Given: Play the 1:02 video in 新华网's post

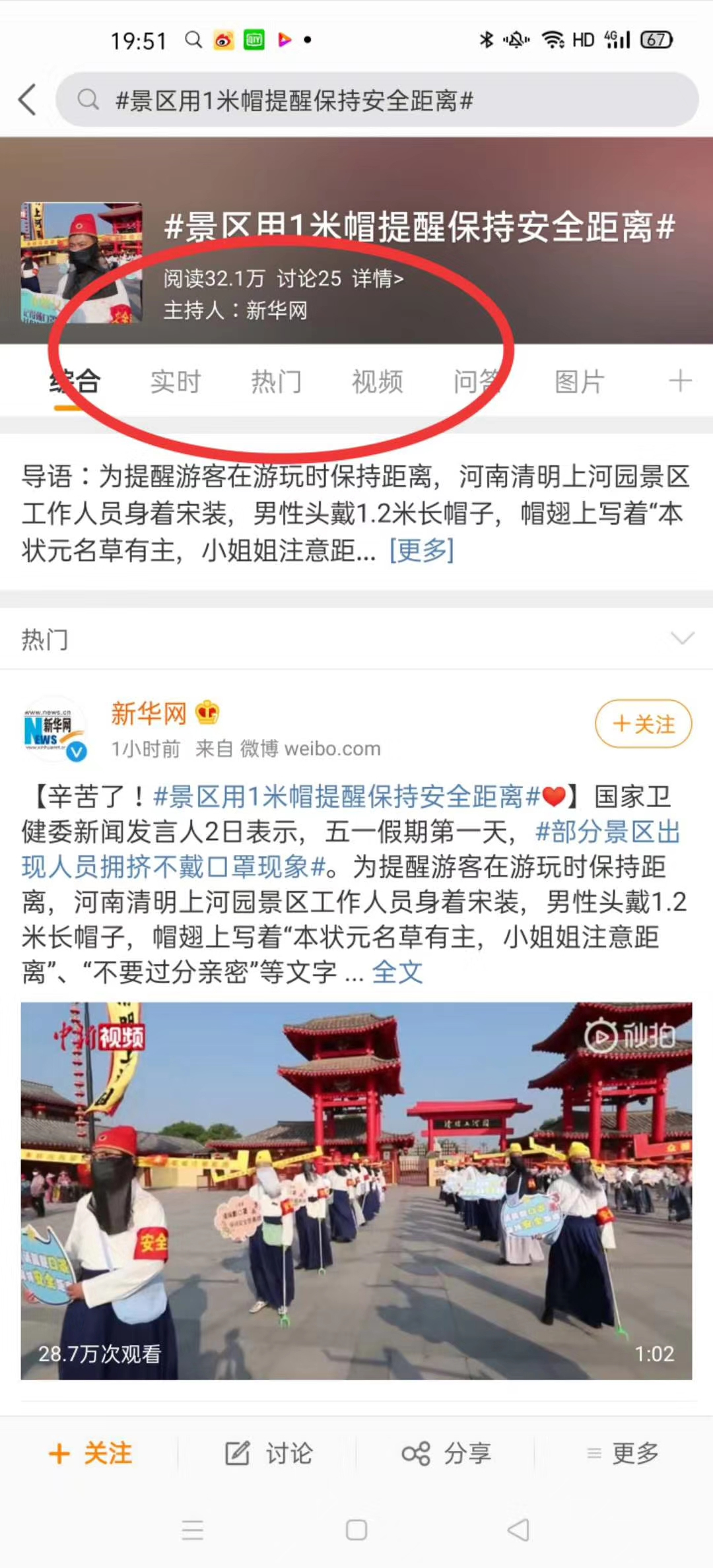Looking at the screenshot, I should pyautogui.click(x=356, y=1191).
